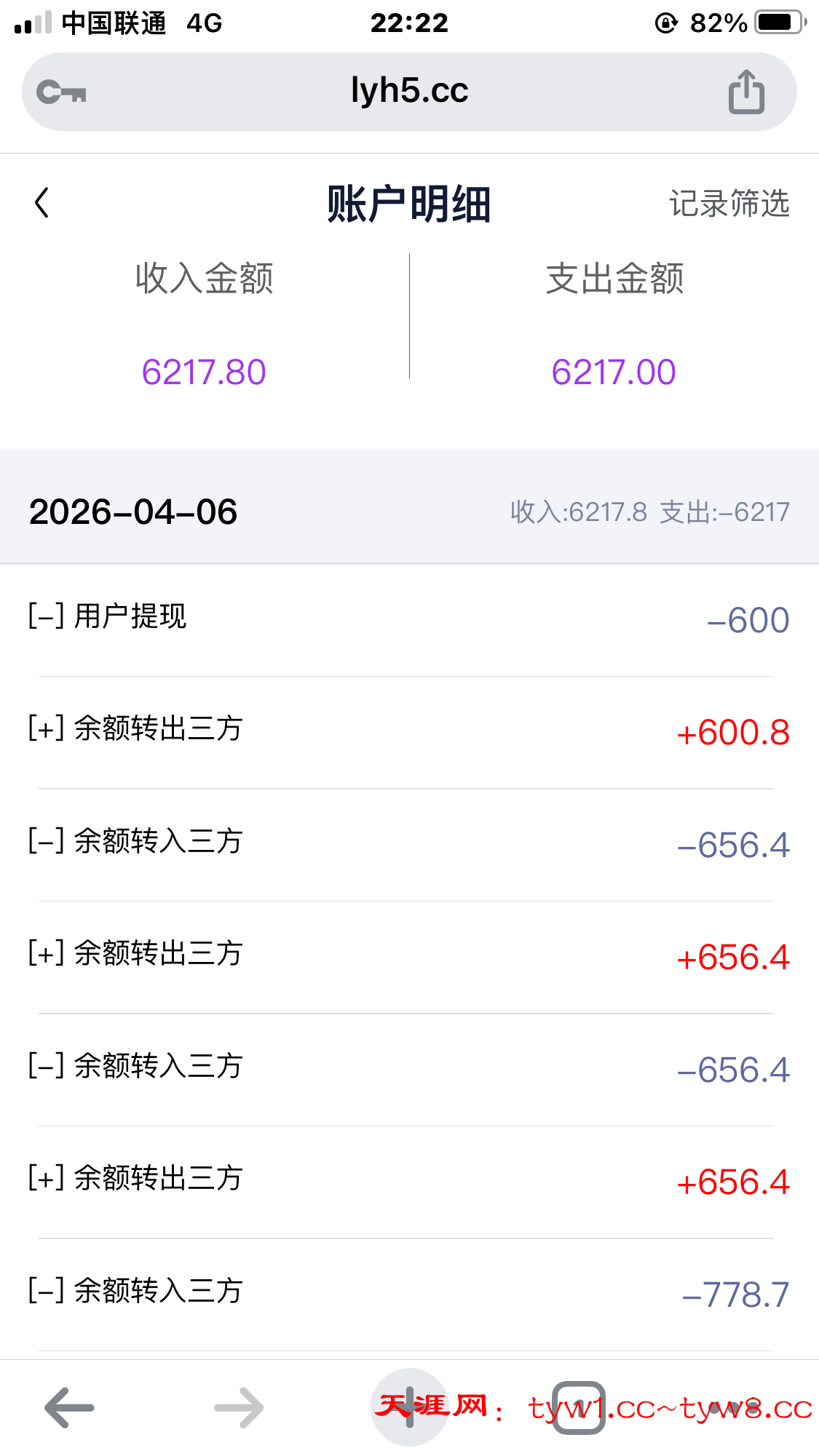Open a new tab with the plus button

click(409, 1407)
